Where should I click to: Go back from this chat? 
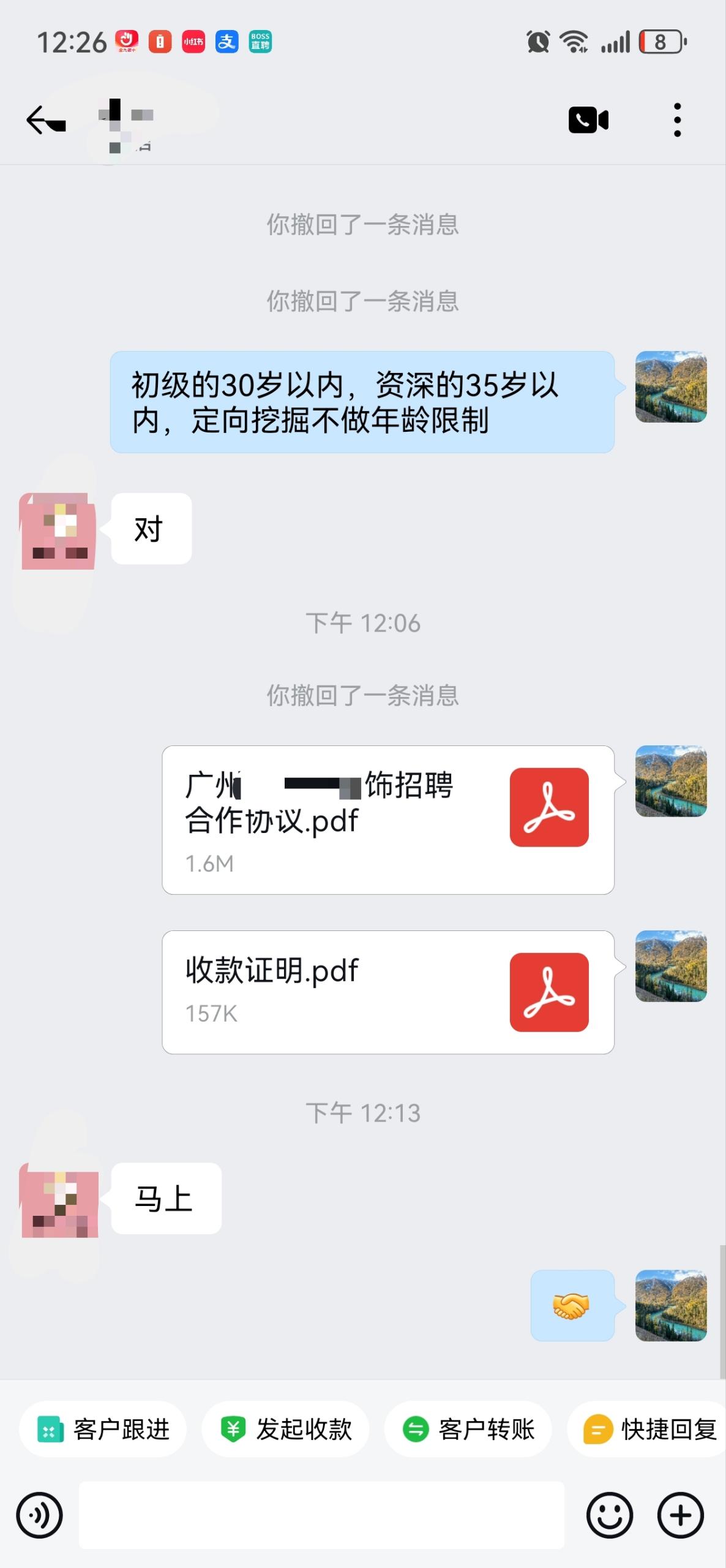coord(45,119)
